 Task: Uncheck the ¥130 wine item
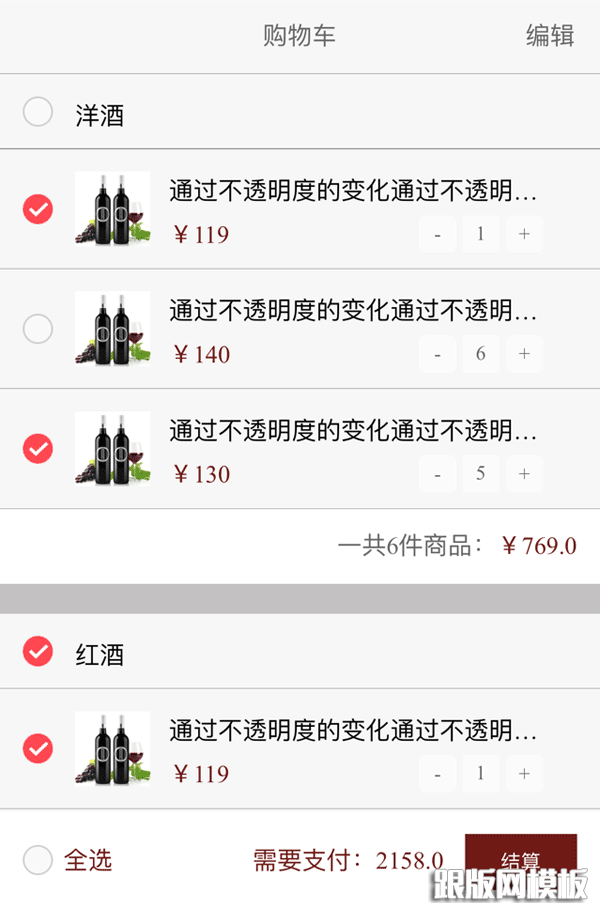tap(38, 449)
